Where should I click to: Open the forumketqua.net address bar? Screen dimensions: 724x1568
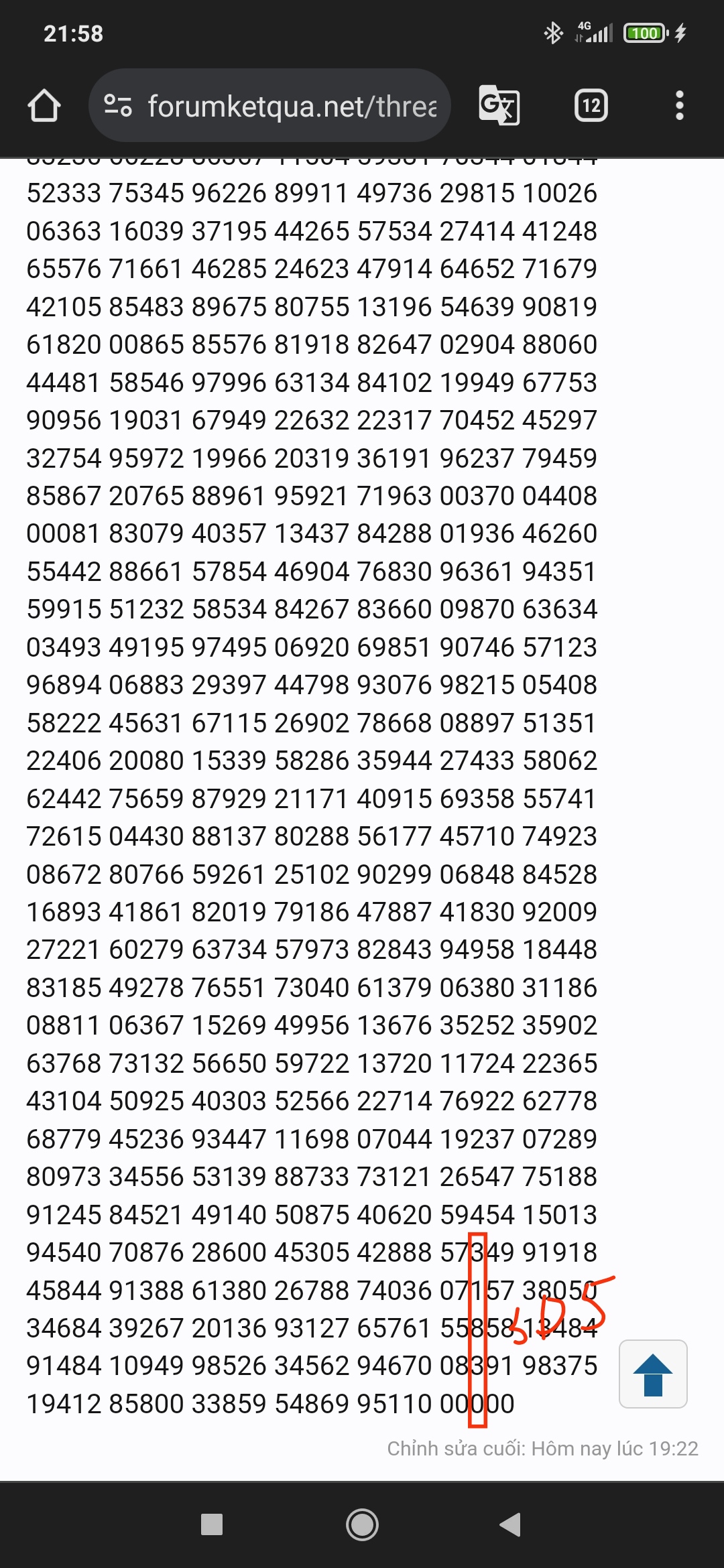click(x=269, y=105)
